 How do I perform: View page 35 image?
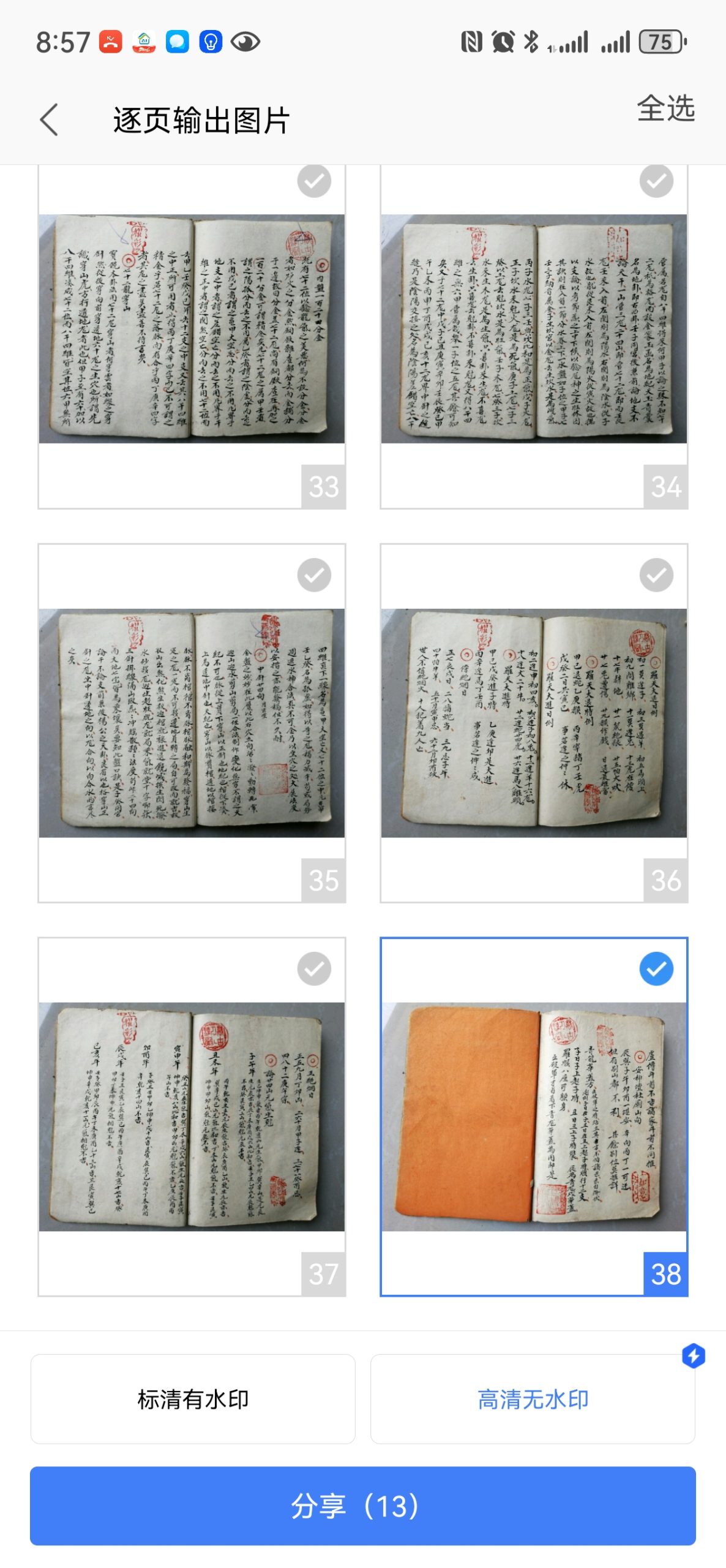(192, 723)
